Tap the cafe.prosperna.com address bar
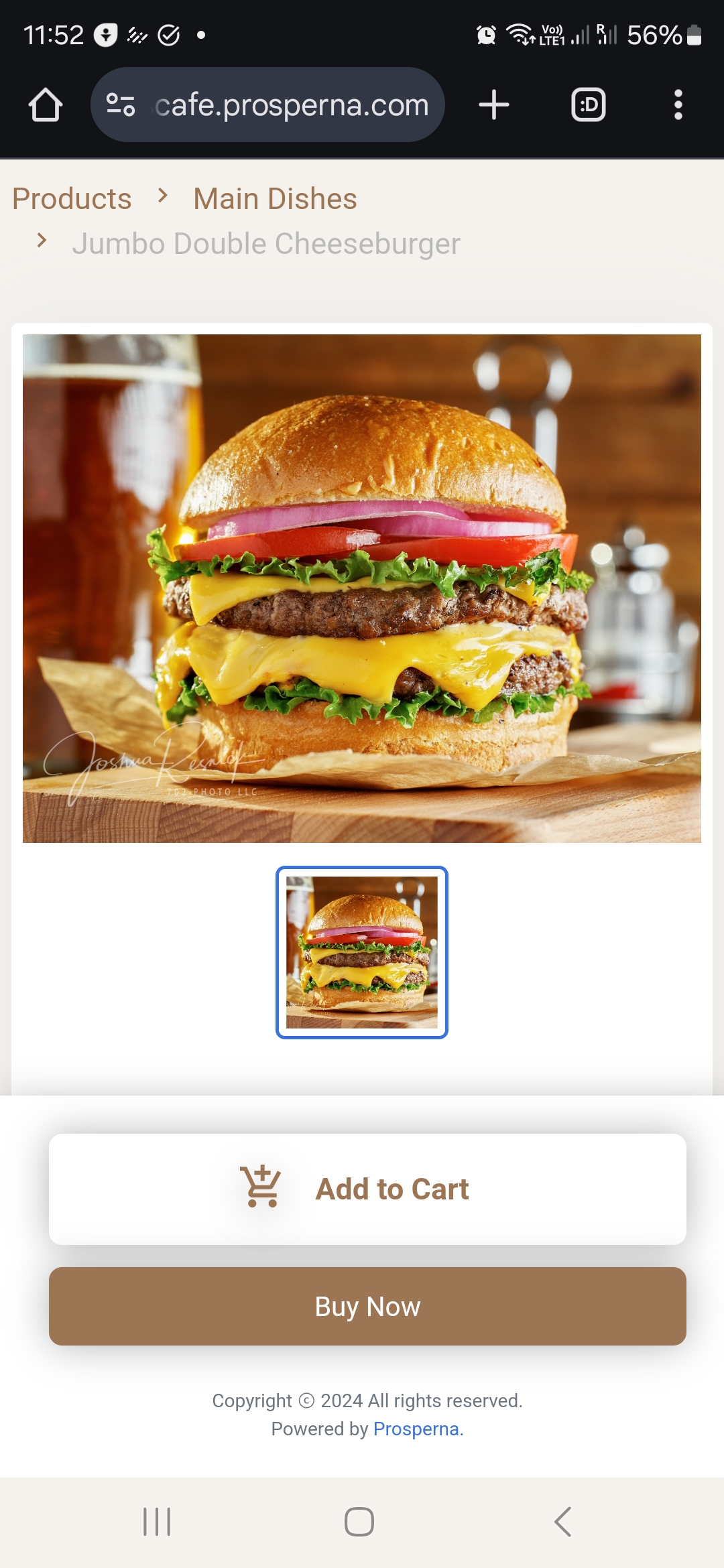This screenshot has height=1568, width=724. click(x=292, y=105)
